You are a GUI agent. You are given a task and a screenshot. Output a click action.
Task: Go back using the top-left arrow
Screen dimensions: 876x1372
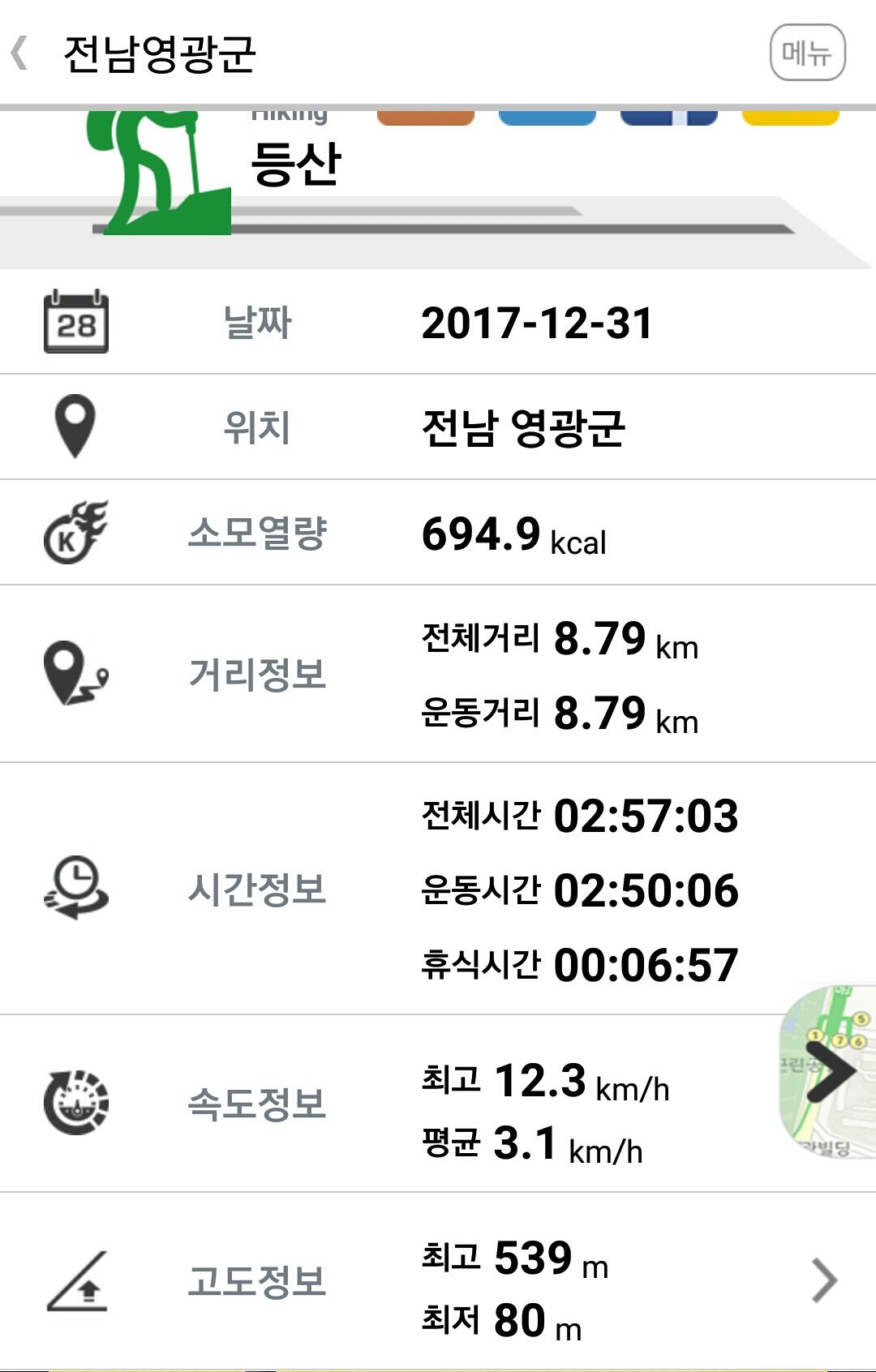[21, 54]
